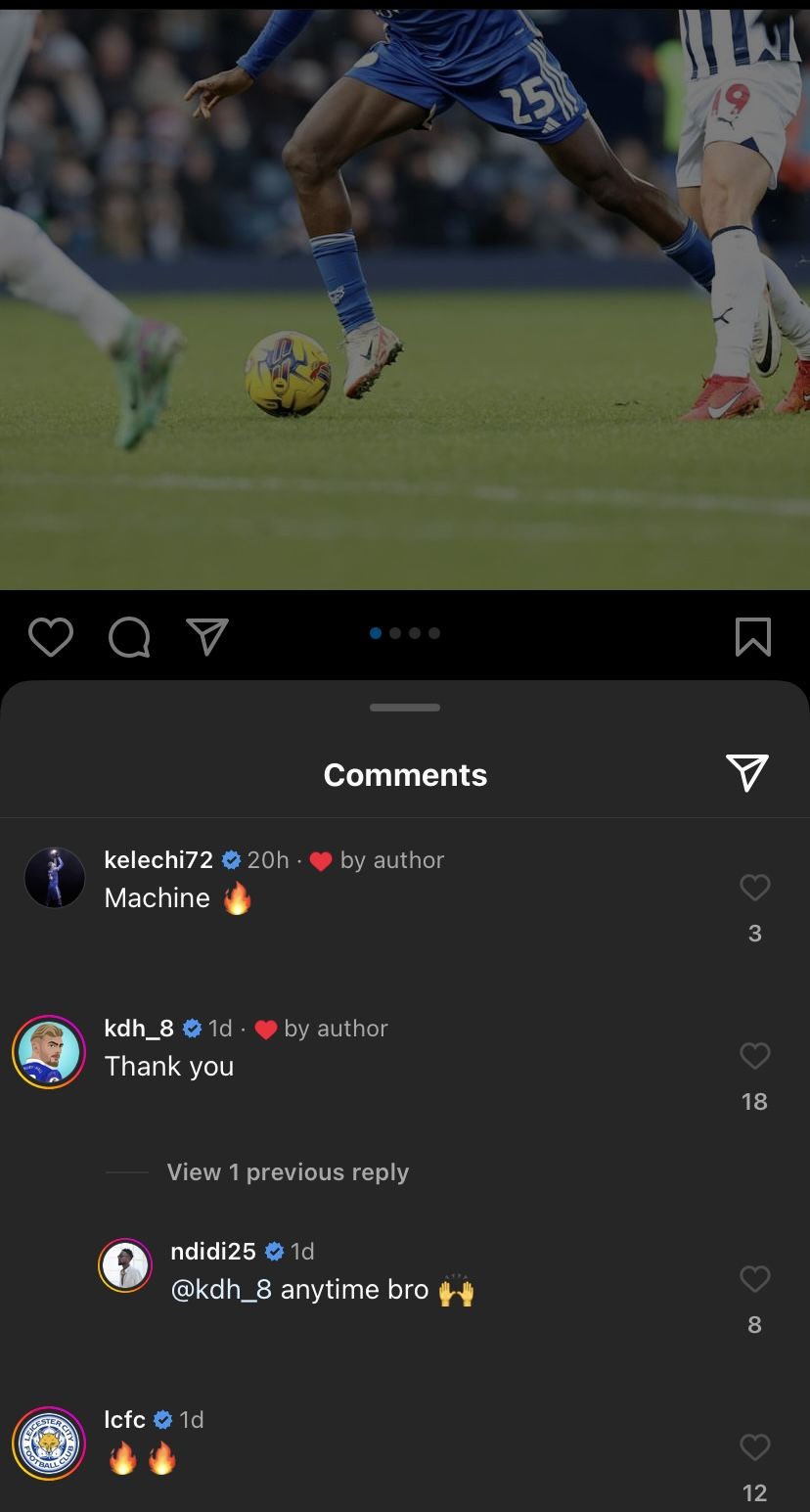This screenshot has height=1512, width=810.
Task: Like the post with the heart icon
Action: click(x=50, y=637)
